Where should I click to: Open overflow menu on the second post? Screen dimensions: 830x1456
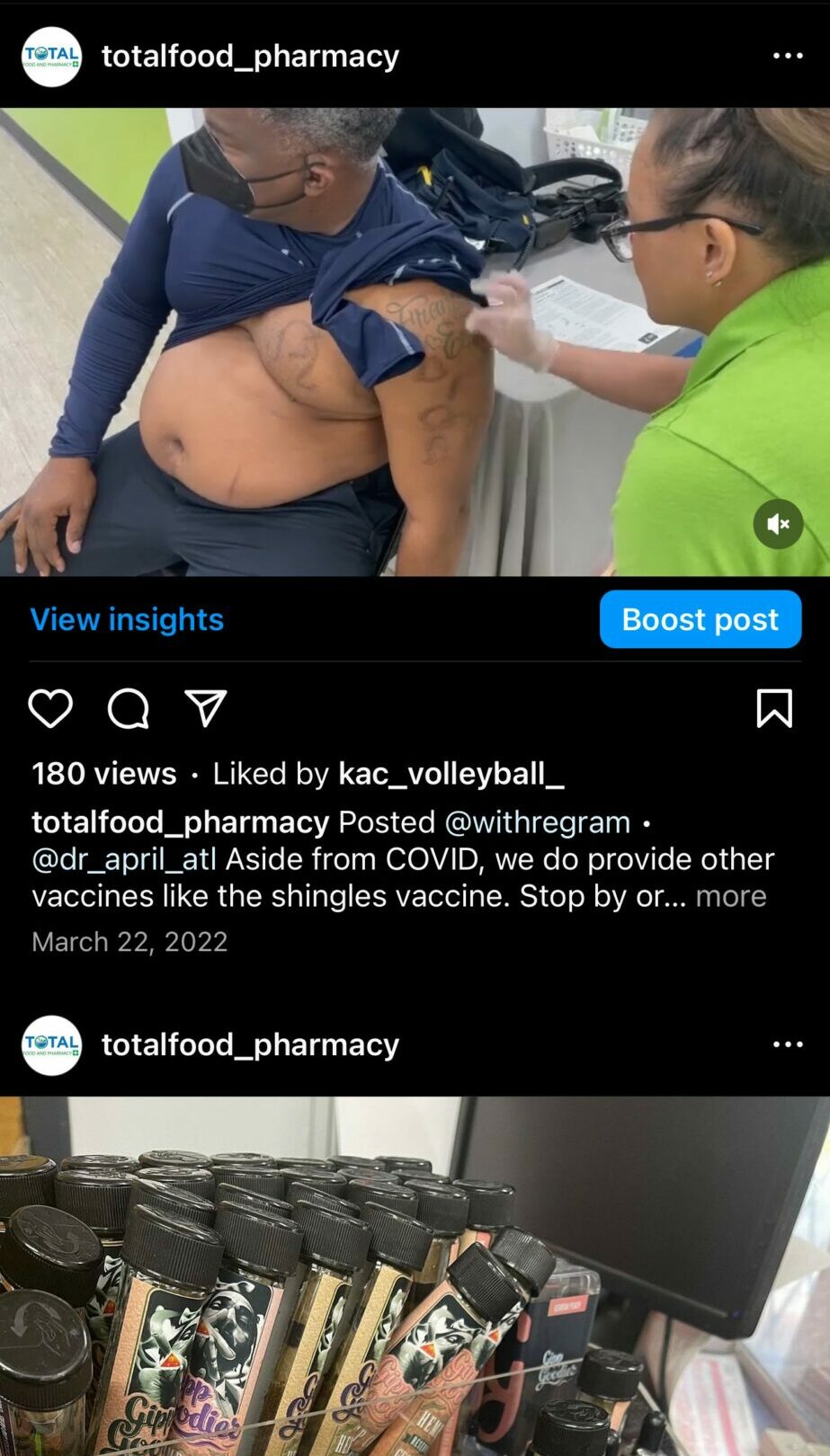[x=787, y=1044]
